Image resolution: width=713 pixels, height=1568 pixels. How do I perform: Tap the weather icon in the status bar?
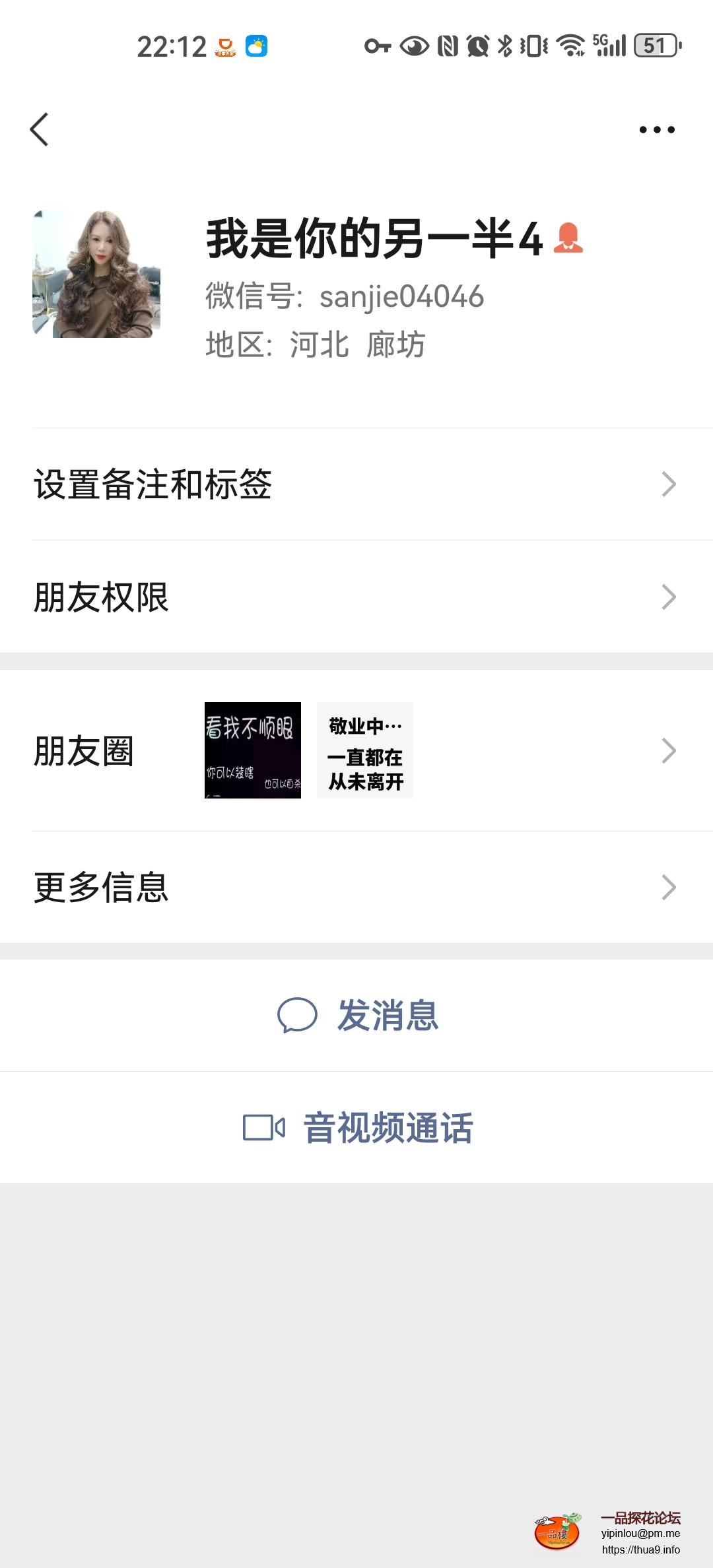coord(256,45)
